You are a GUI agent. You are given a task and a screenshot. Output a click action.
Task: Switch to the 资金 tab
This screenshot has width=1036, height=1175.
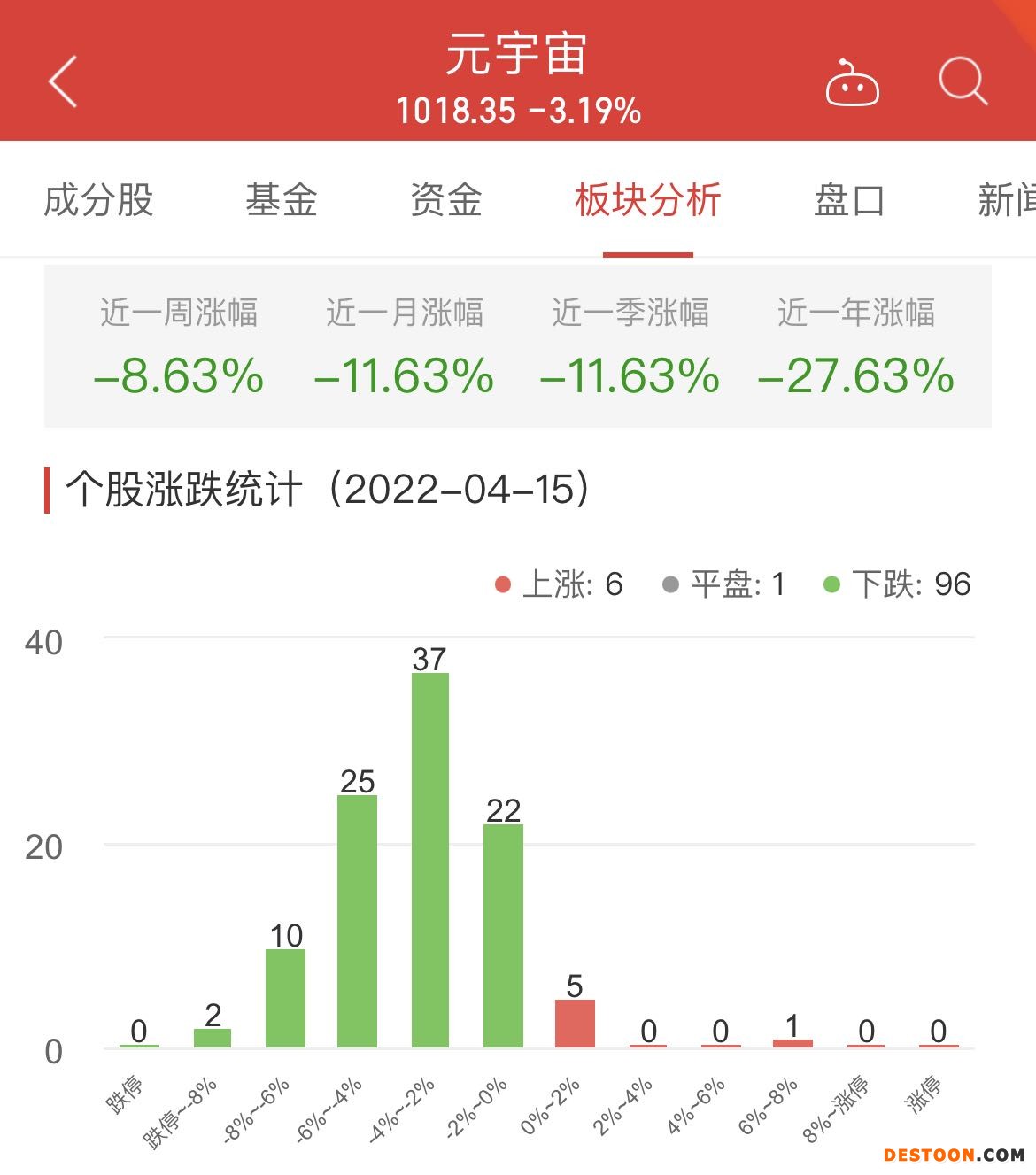tap(446, 200)
